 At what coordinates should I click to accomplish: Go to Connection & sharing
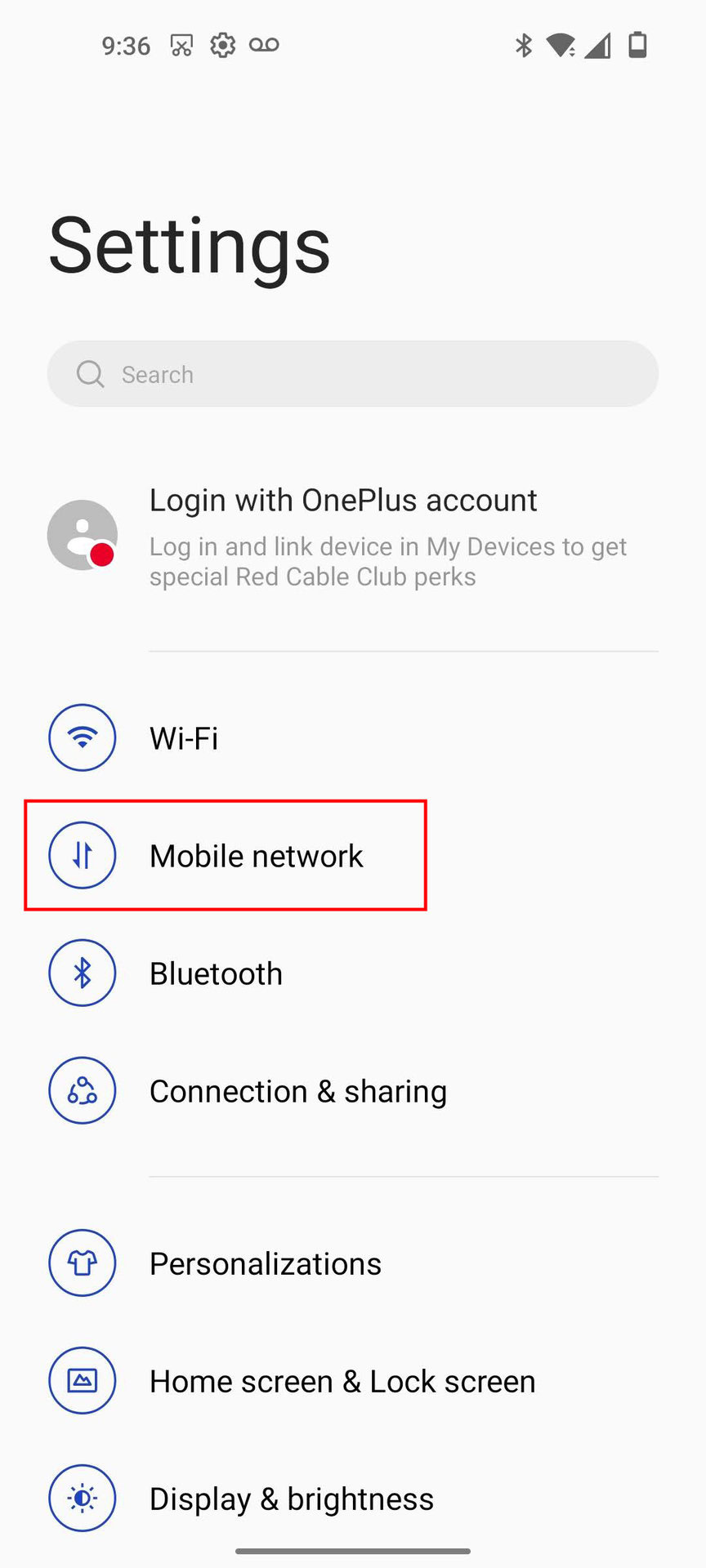pos(297,1091)
